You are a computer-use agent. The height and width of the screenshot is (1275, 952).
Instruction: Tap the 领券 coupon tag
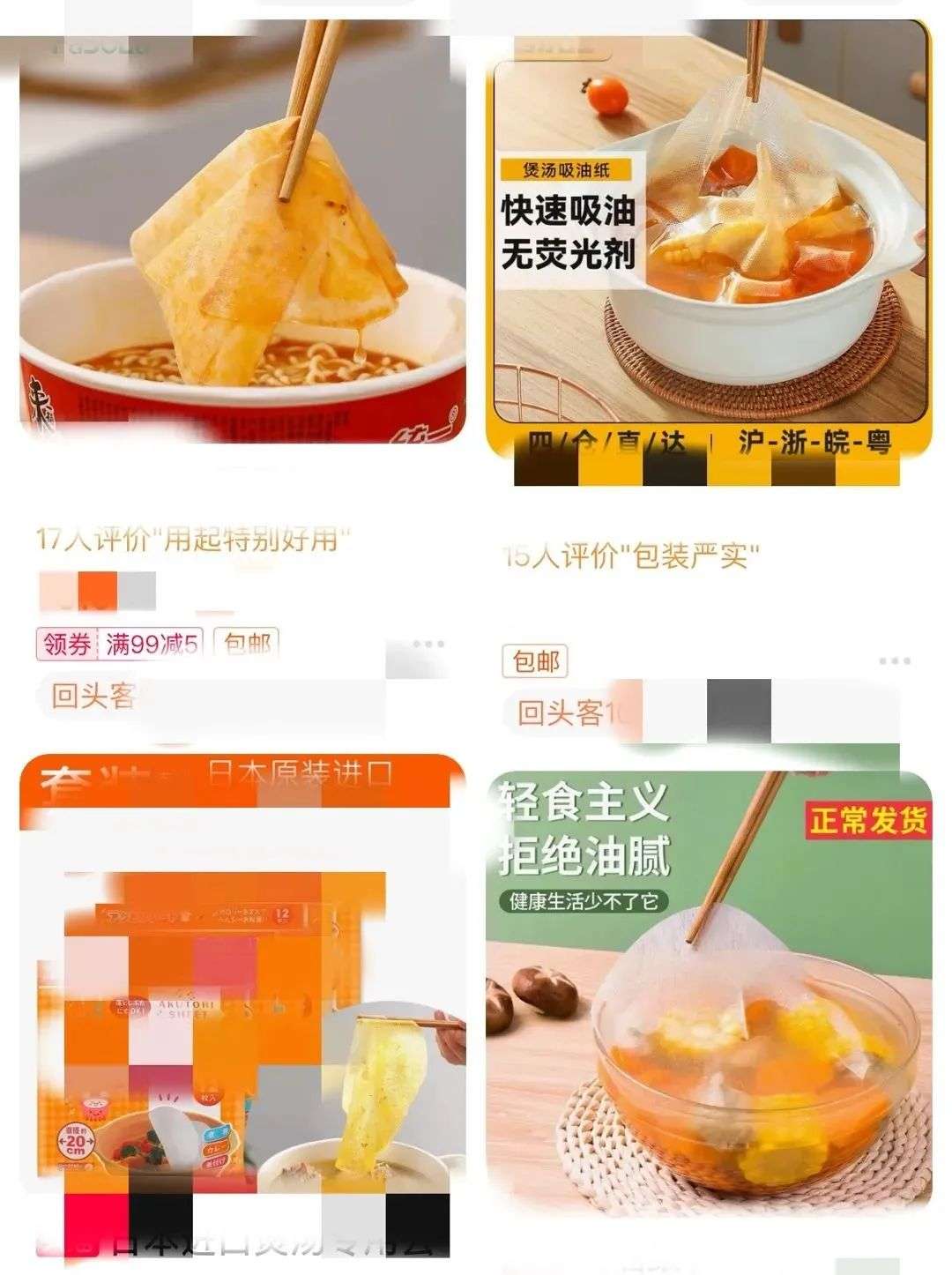(x=68, y=645)
